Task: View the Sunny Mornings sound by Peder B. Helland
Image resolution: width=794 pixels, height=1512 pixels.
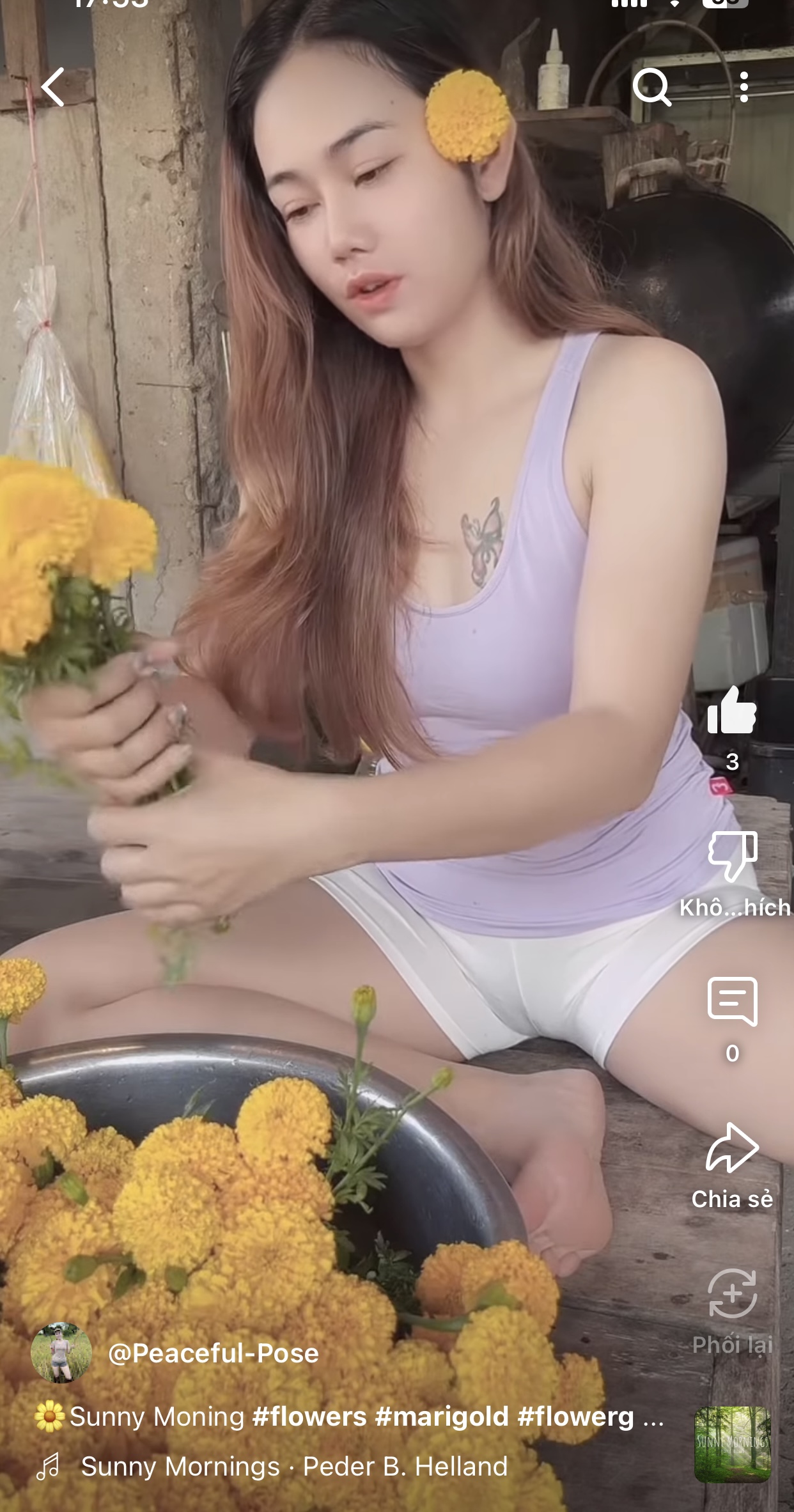Action: click(294, 1467)
